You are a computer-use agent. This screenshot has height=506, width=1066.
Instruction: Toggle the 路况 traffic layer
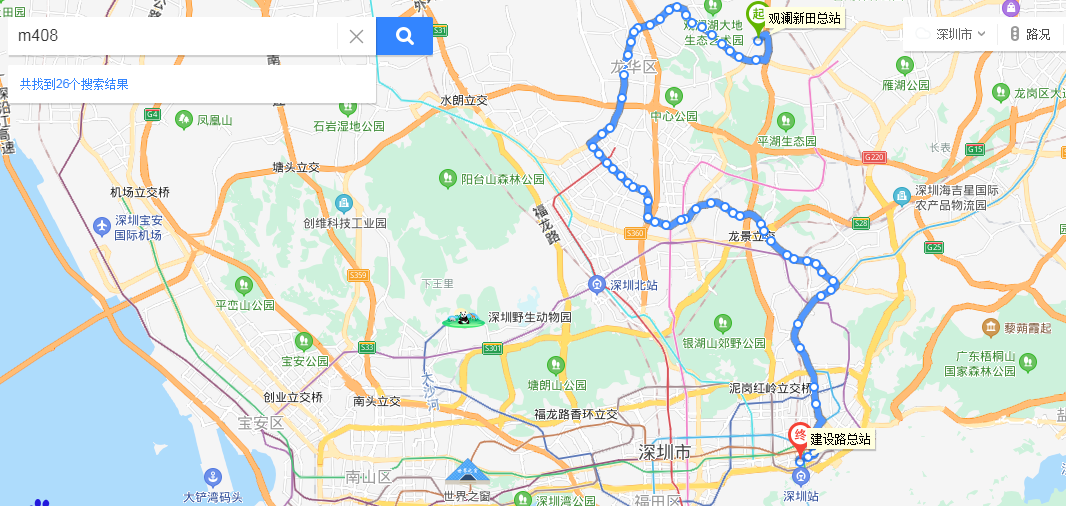[x=1030, y=34]
